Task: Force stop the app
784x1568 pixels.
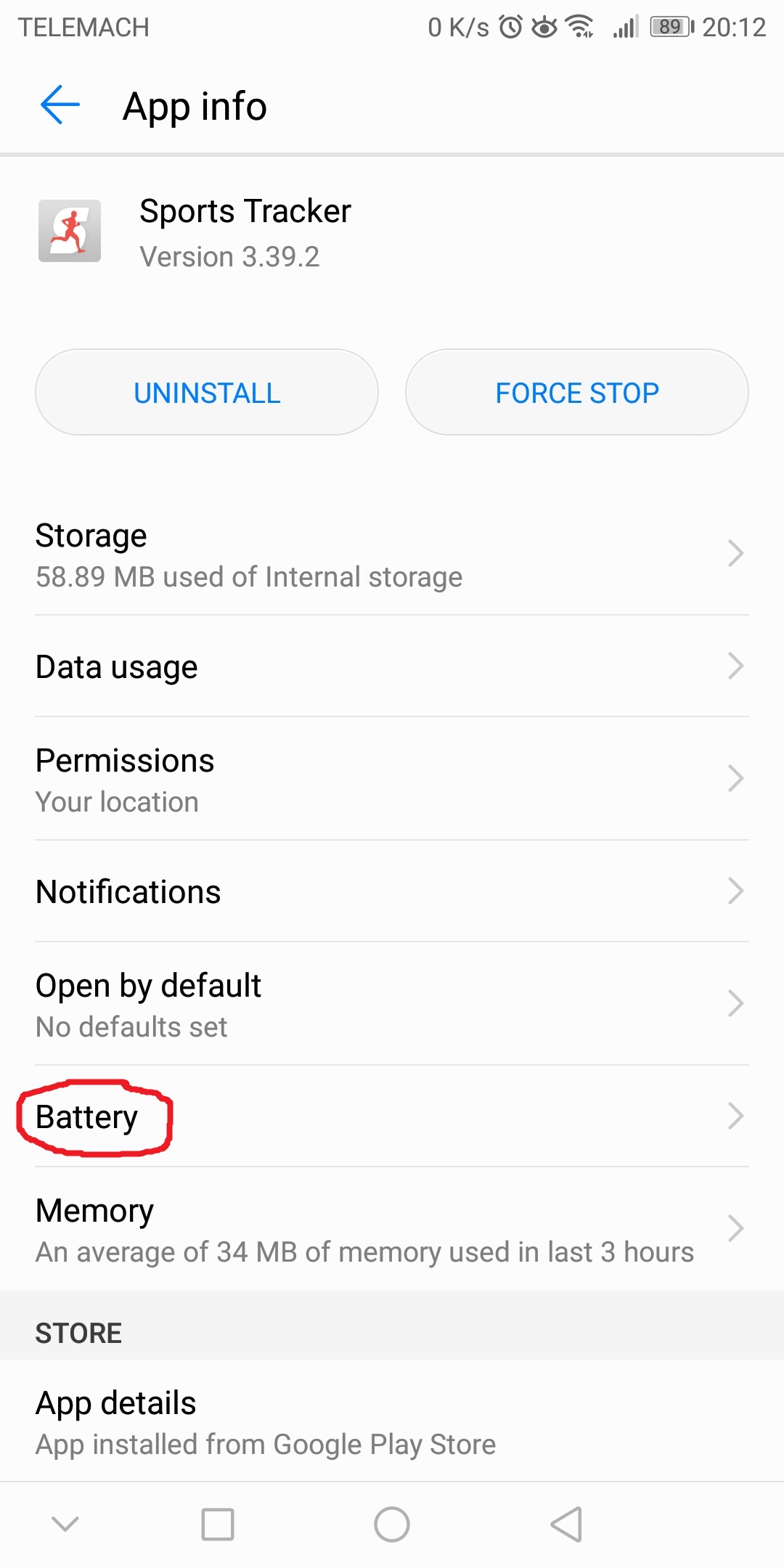Action: [577, 393]
